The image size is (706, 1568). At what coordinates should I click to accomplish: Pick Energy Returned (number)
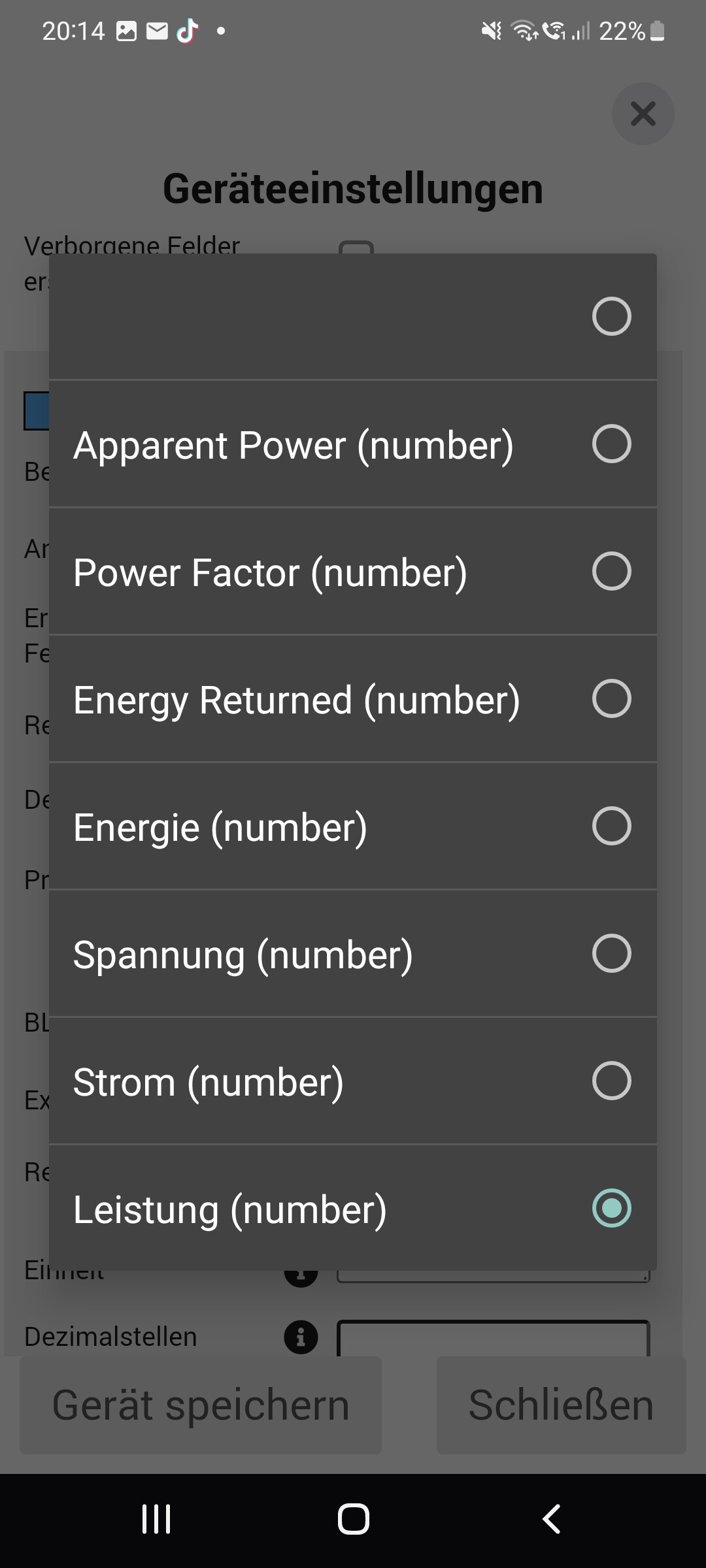(353, 699)
